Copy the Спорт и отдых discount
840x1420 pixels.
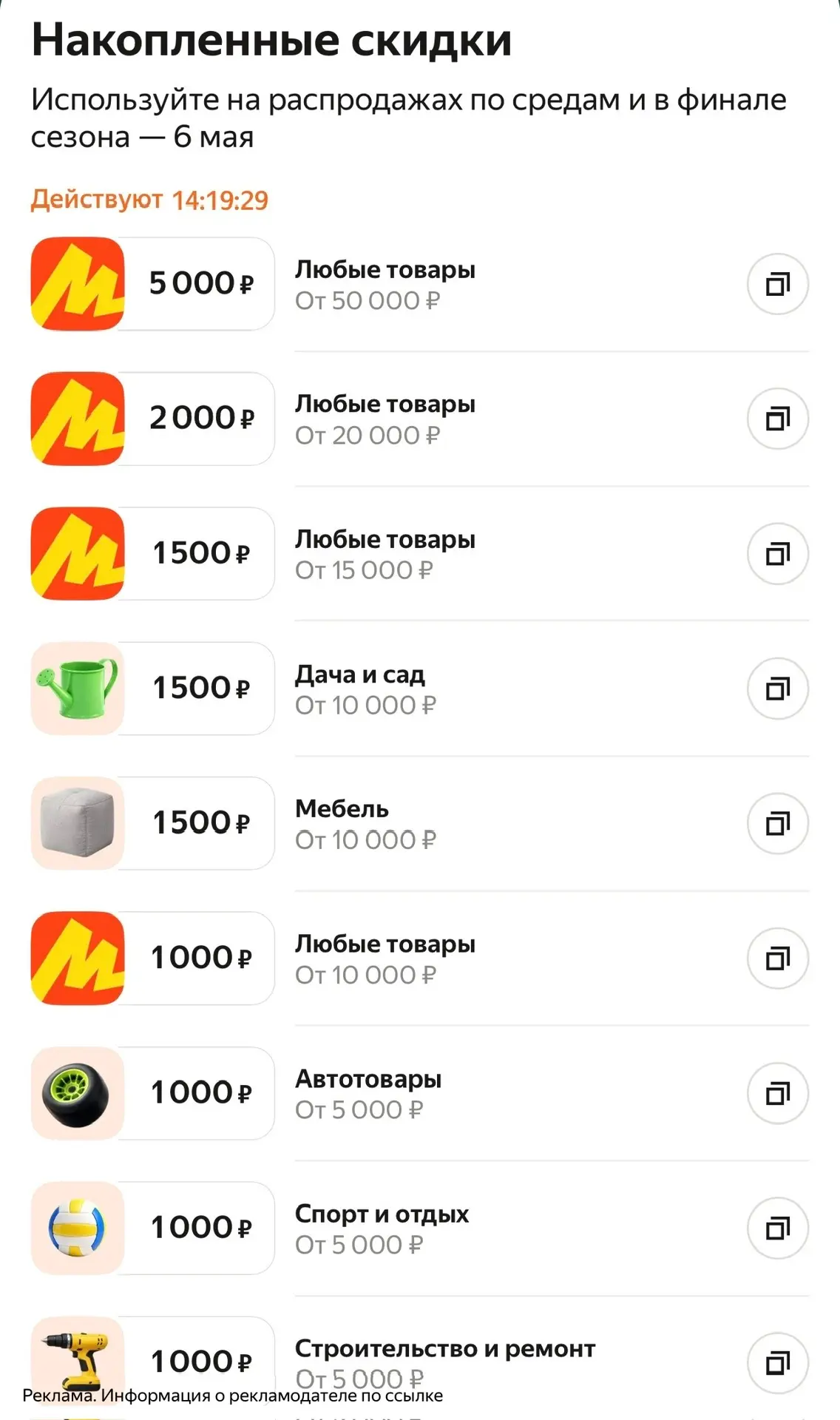coord(777,1228)
